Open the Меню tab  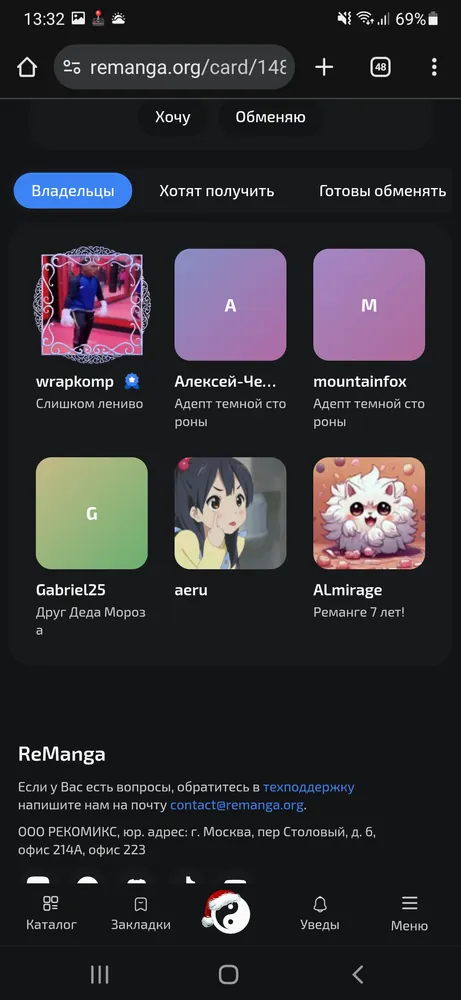coord(409,913)
